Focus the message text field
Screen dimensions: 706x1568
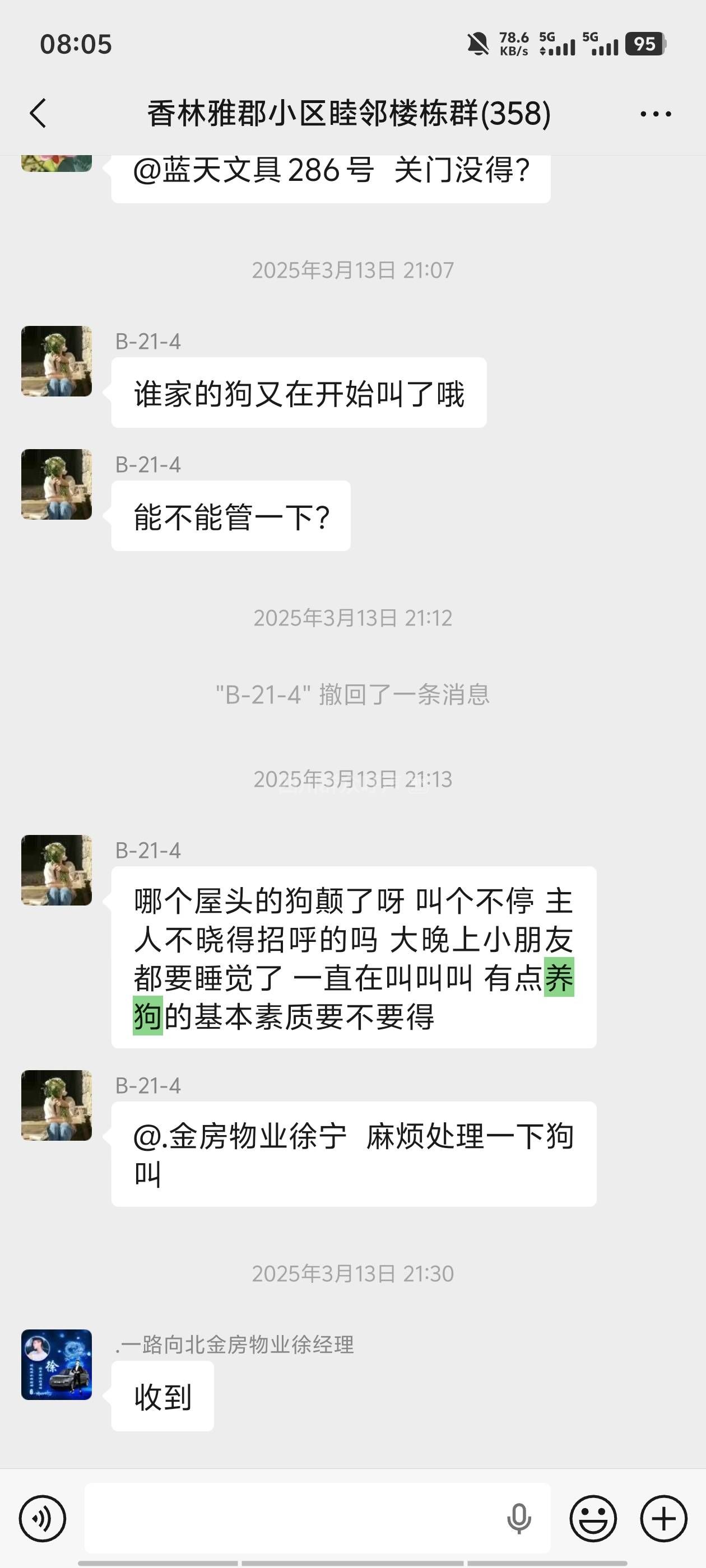tap(292, 1518)
